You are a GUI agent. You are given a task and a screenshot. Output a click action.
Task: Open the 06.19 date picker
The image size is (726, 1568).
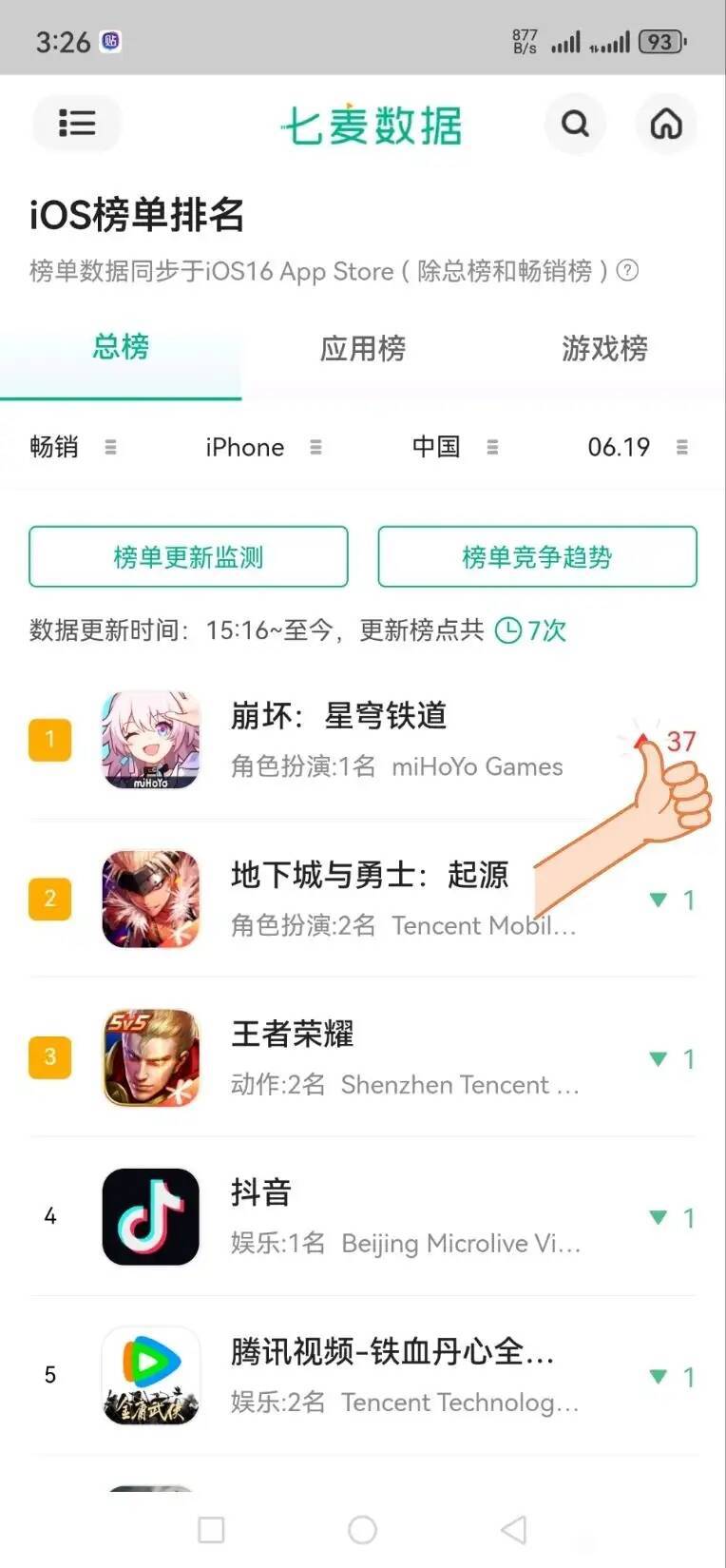point(637,447)
